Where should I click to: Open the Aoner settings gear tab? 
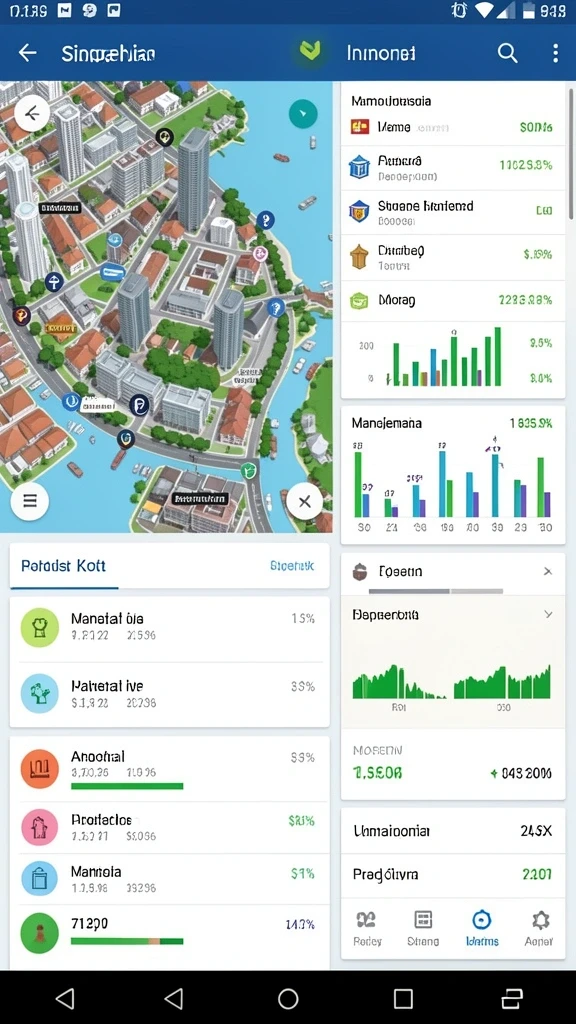coord(539,928)
